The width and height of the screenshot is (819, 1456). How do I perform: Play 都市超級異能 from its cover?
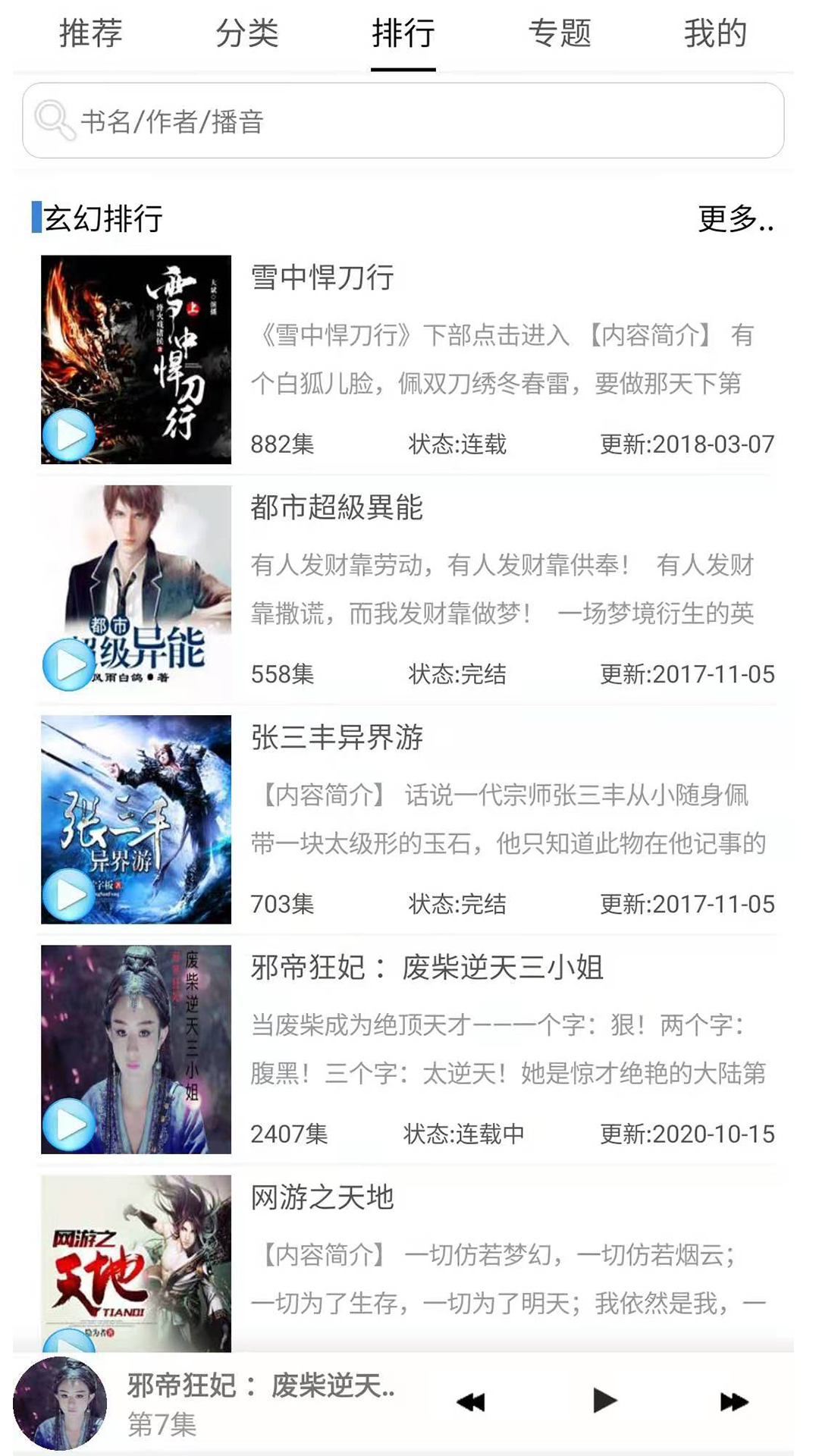[69, 665]
